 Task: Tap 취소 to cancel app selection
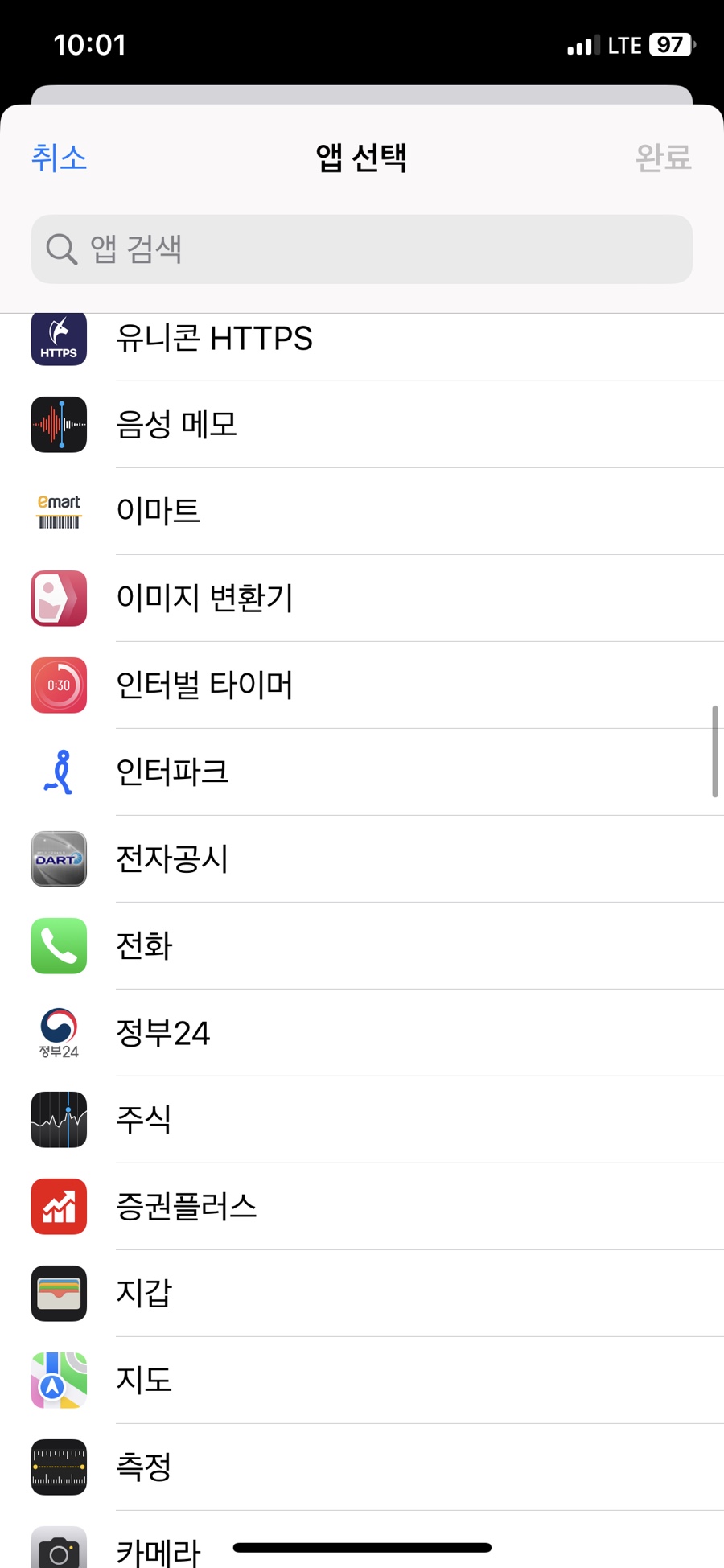[59, 157]
